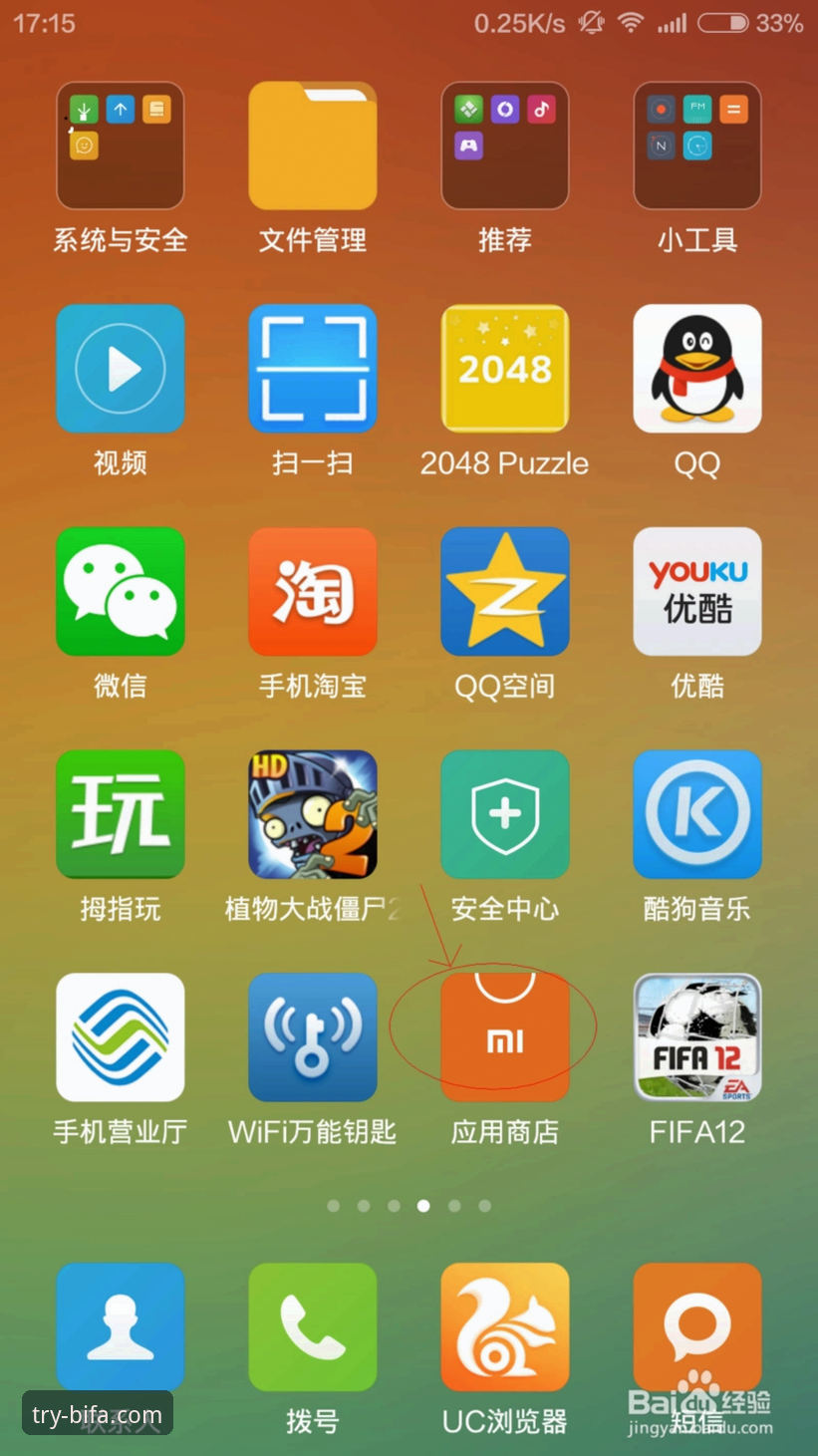Tap the red-circled 应用商店 Mi App Store
Screen dimensions: 818x1456
pyautogui.click(x=504, y=1036)
